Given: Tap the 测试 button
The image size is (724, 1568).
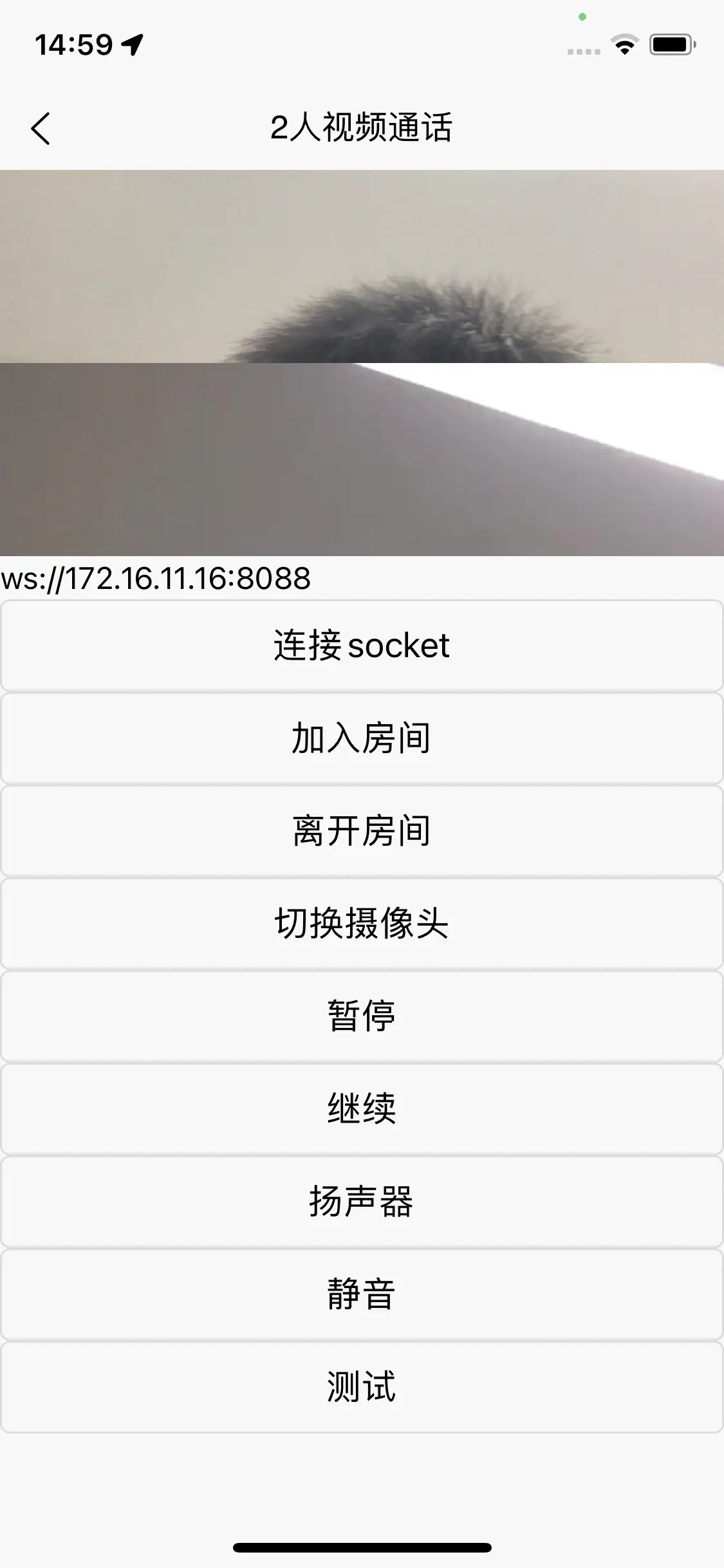Looking at the screenshot, I should (x=362, y=1387).
